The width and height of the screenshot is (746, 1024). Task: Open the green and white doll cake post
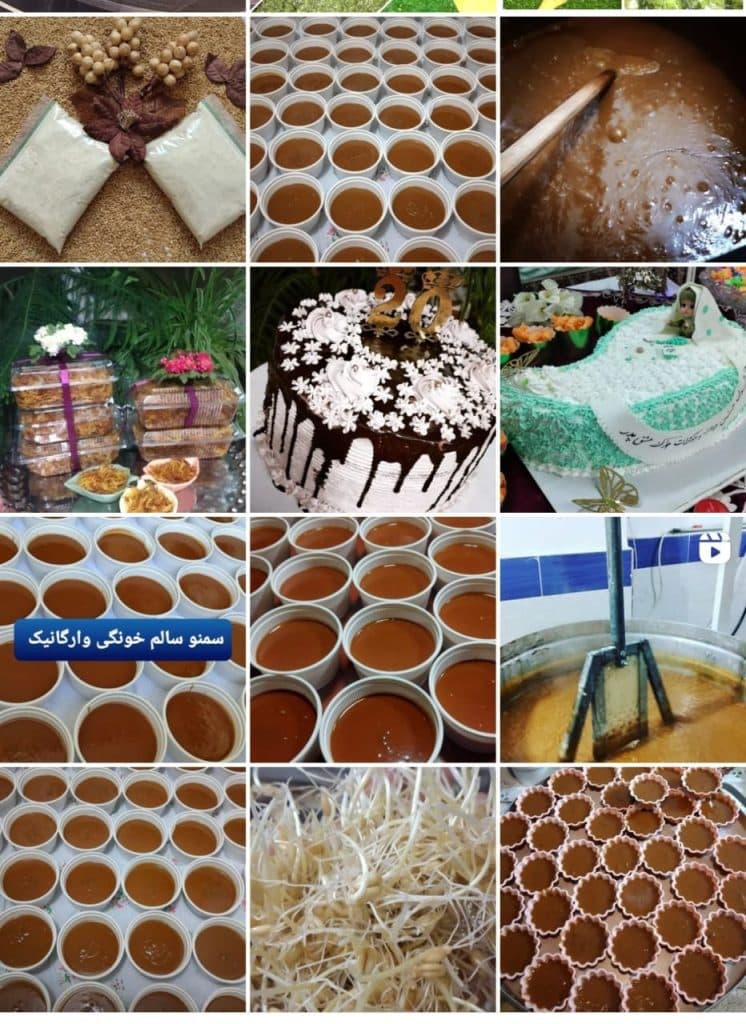click(x=623, y=389)
